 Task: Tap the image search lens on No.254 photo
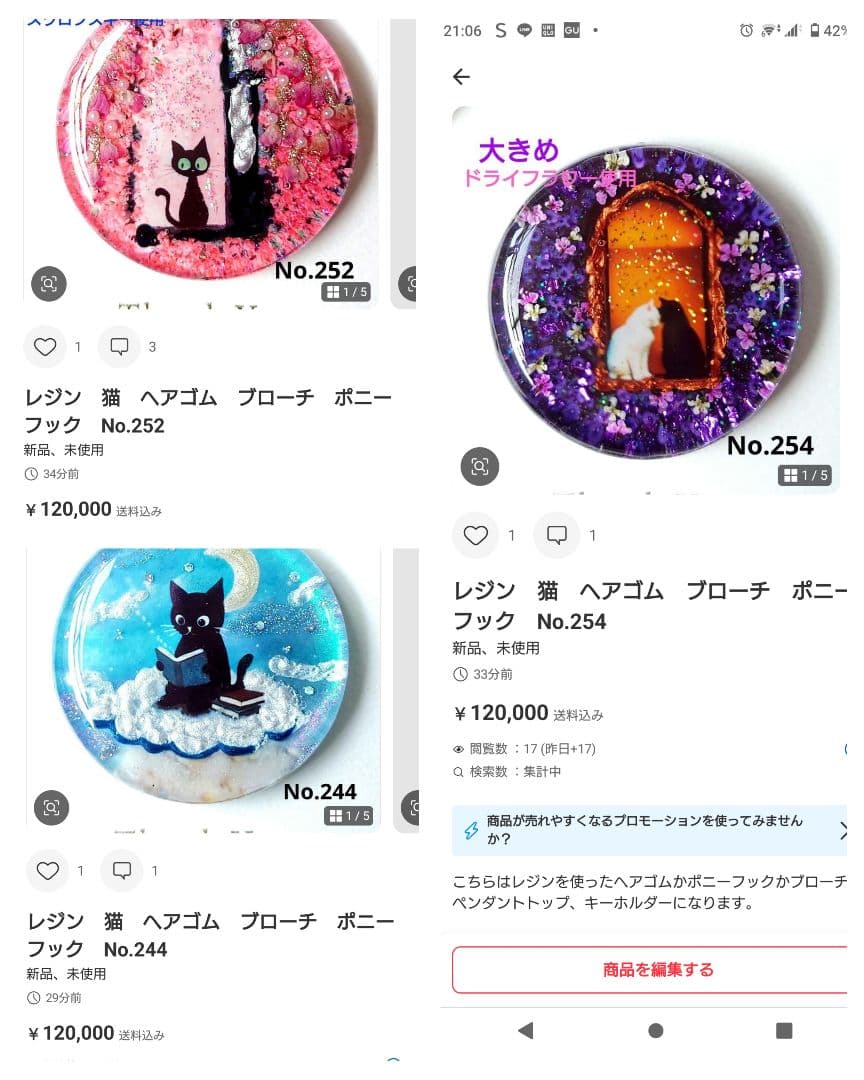(x=480, y=466)
